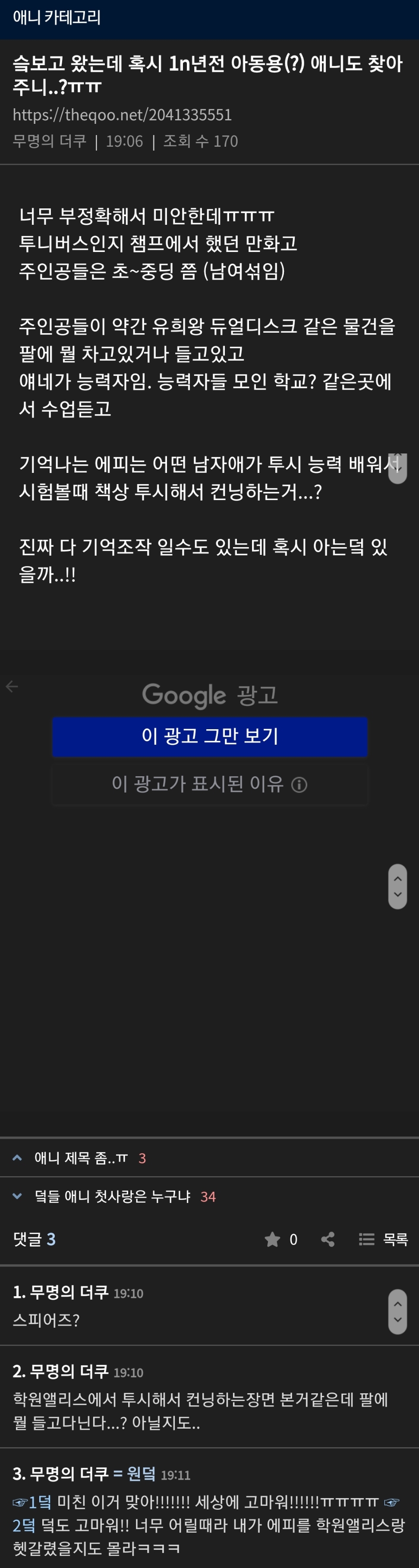419x1568 pixels.
Task: Select 이 광고 그만 보기 button
Action: pos(210,737)
